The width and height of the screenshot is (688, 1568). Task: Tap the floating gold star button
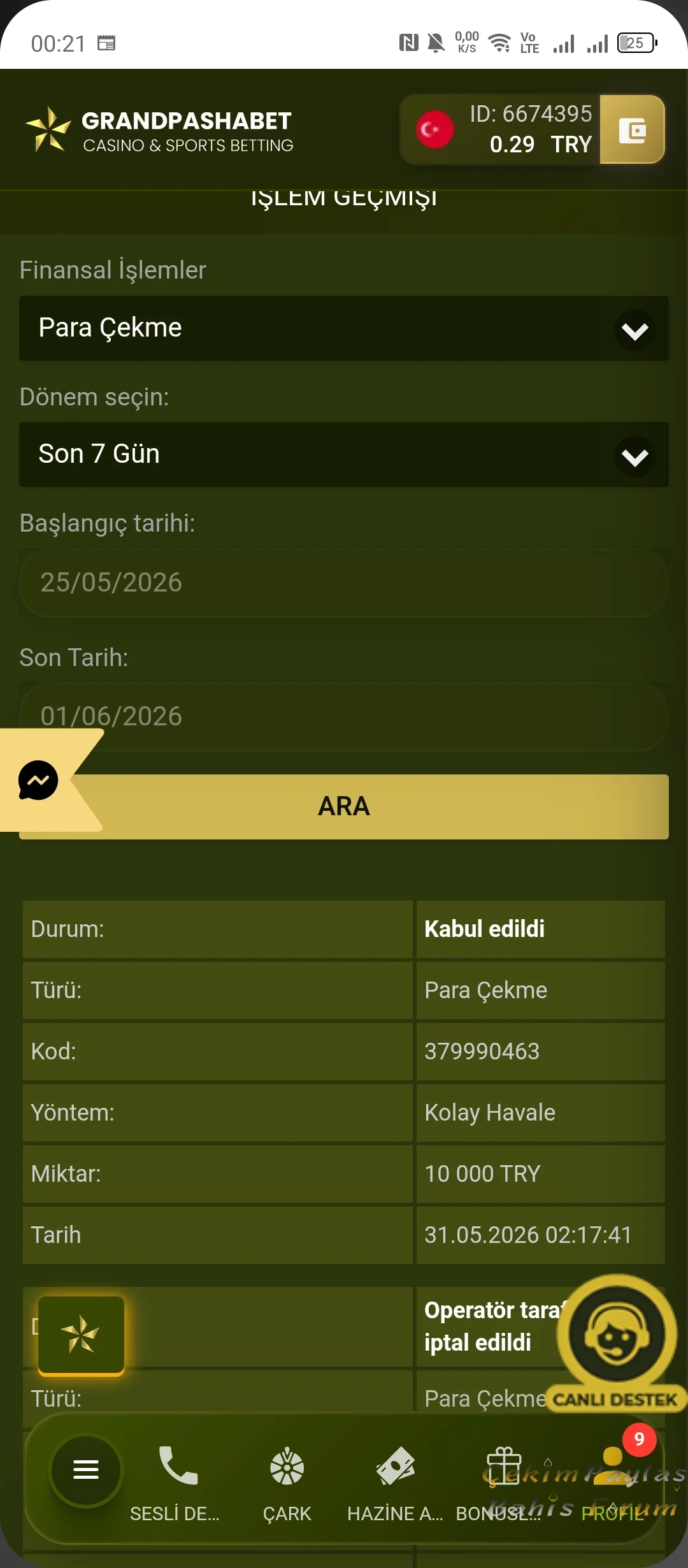tap(81, 1335)
